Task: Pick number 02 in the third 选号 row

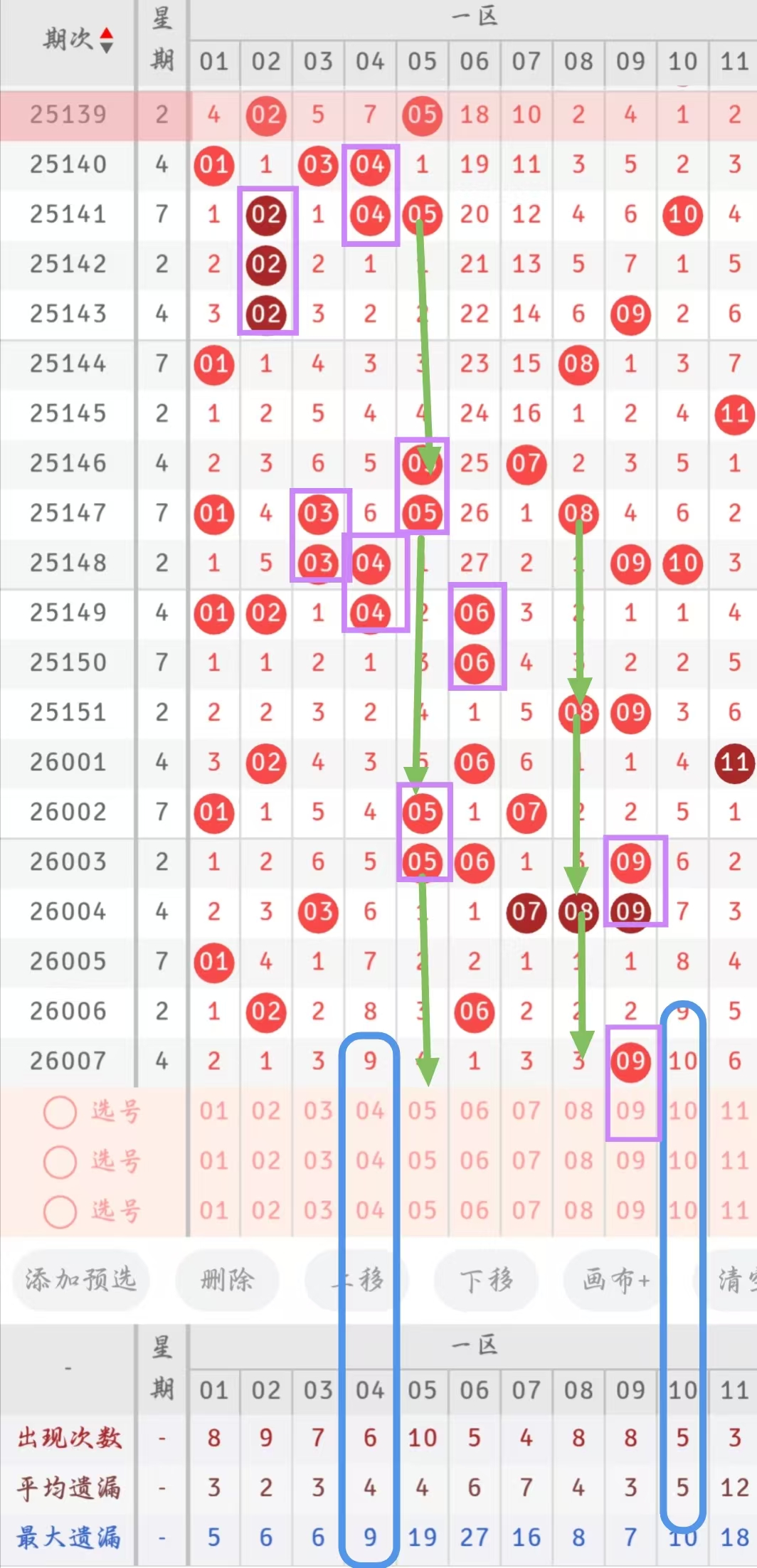Action: pos(265,1211)
